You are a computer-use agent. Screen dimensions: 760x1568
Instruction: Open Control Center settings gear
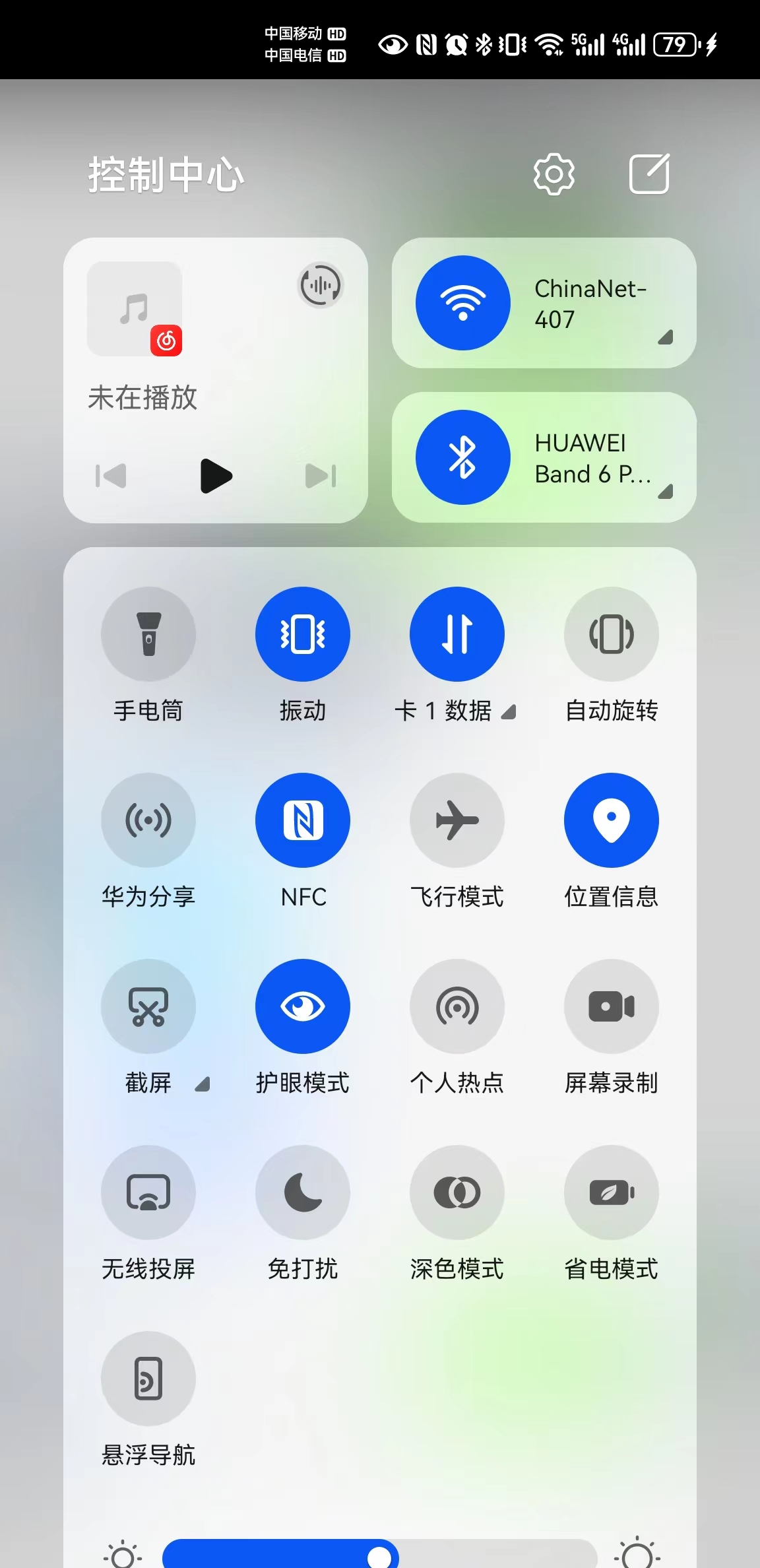point(553,174)
